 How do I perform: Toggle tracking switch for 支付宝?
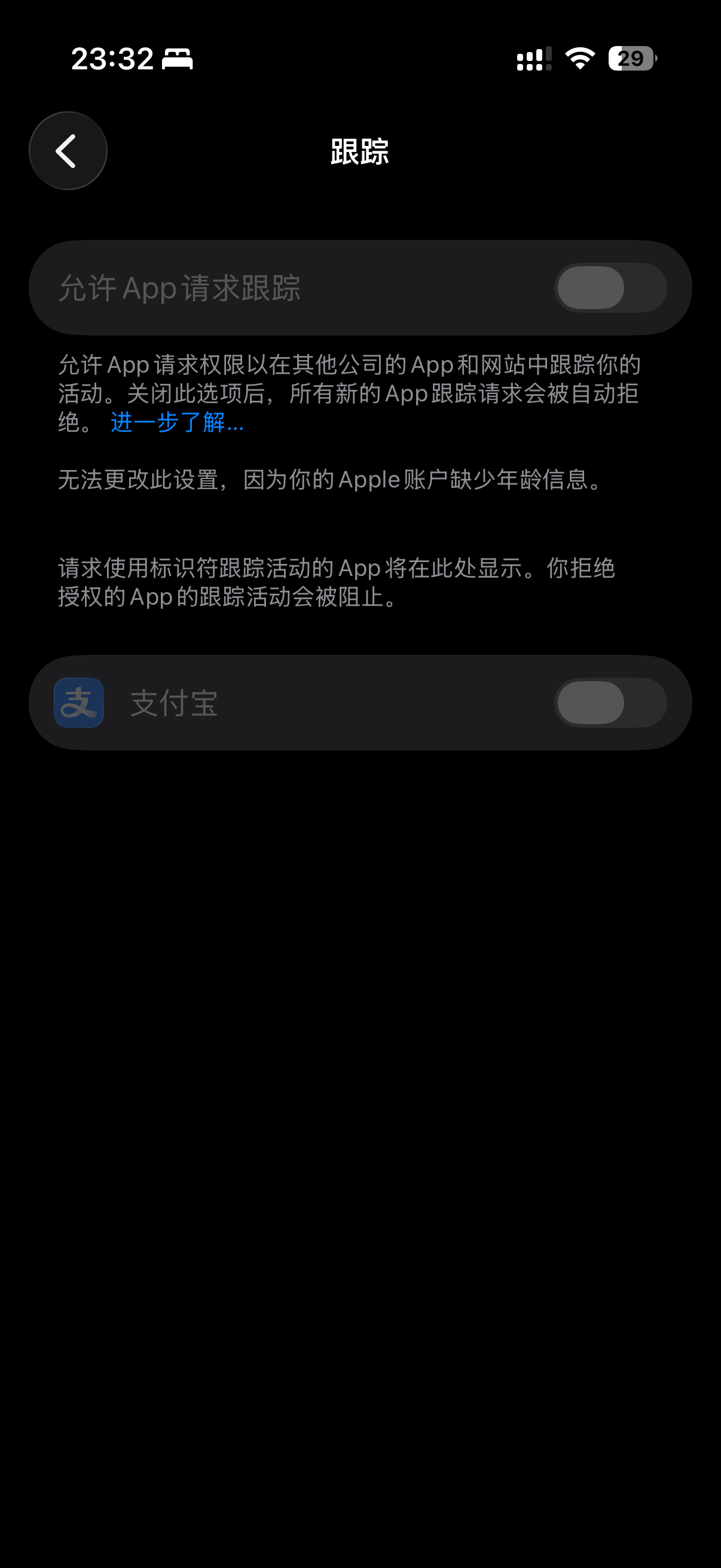point(610,703)
